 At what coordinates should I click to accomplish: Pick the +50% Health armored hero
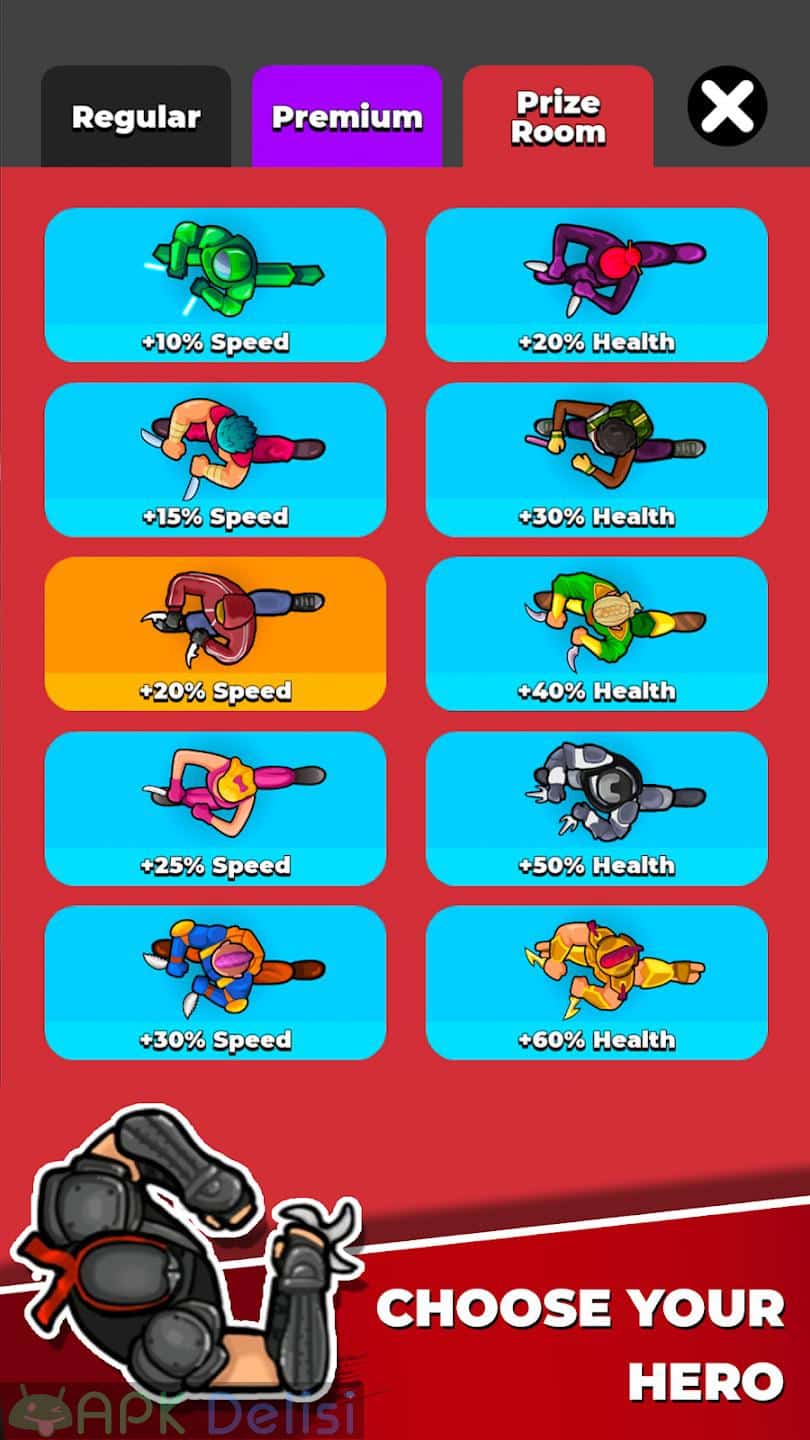[597, 809]
